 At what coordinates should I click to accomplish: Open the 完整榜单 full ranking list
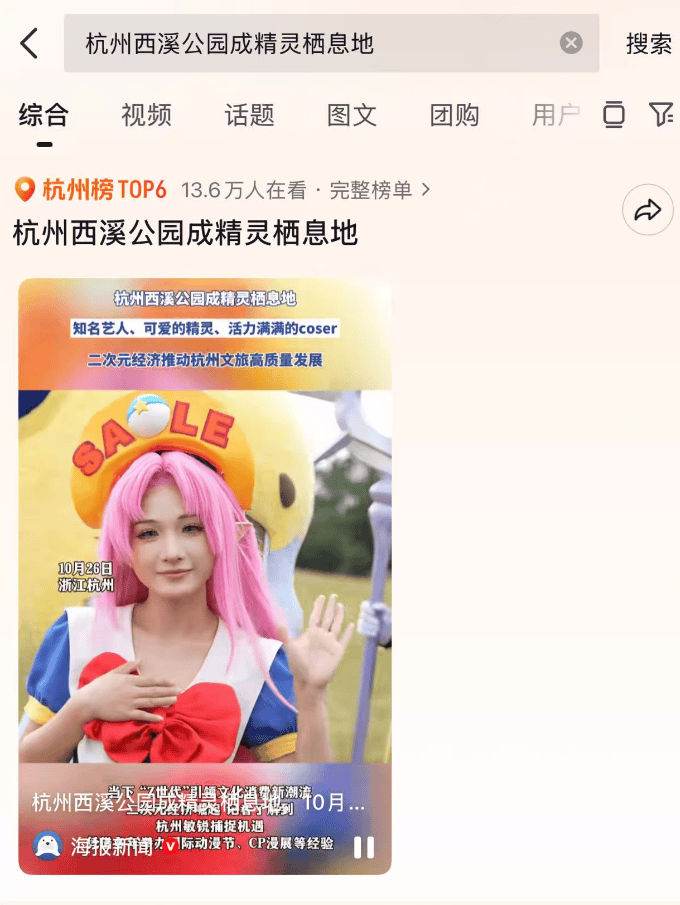(x=380, y=190)
